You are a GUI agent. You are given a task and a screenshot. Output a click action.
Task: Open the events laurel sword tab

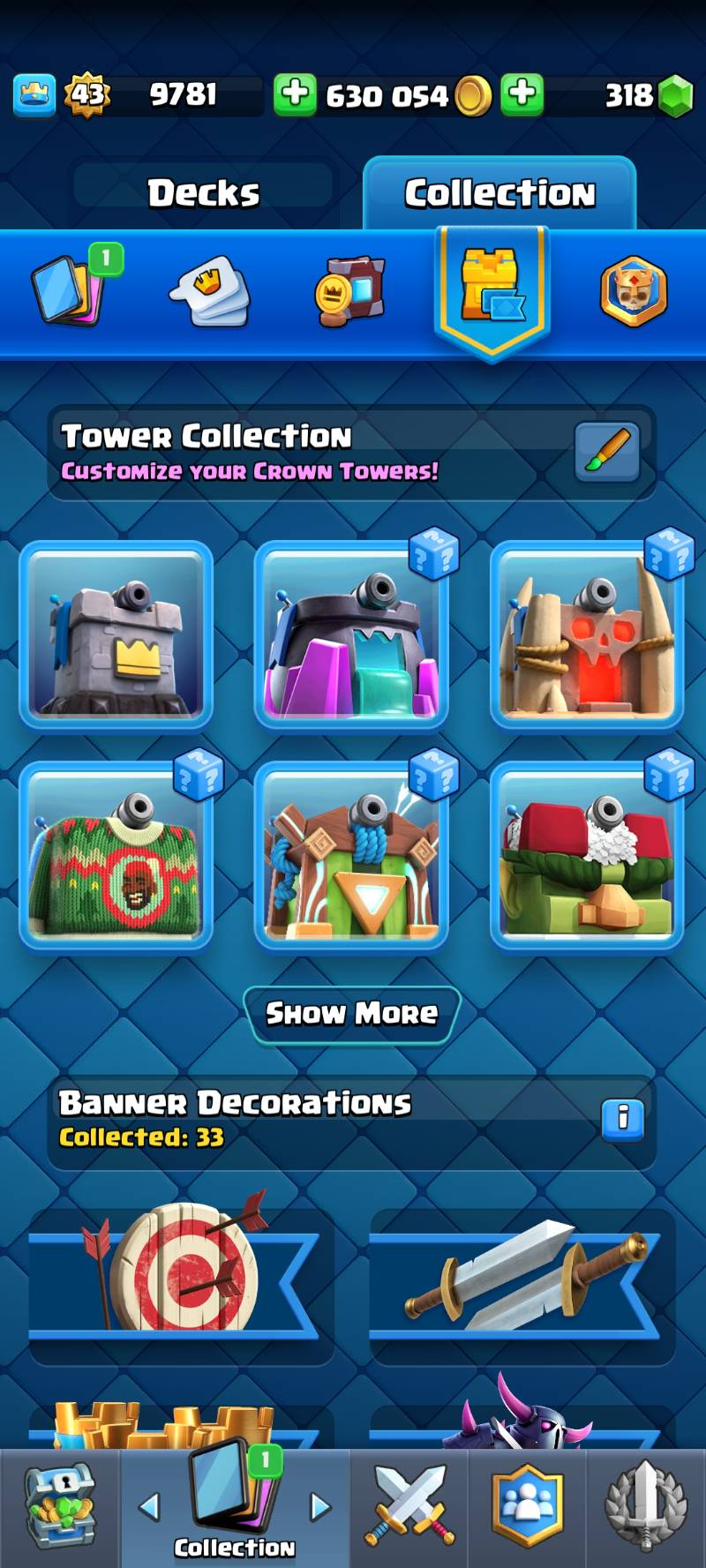(x=645, y=1507)
